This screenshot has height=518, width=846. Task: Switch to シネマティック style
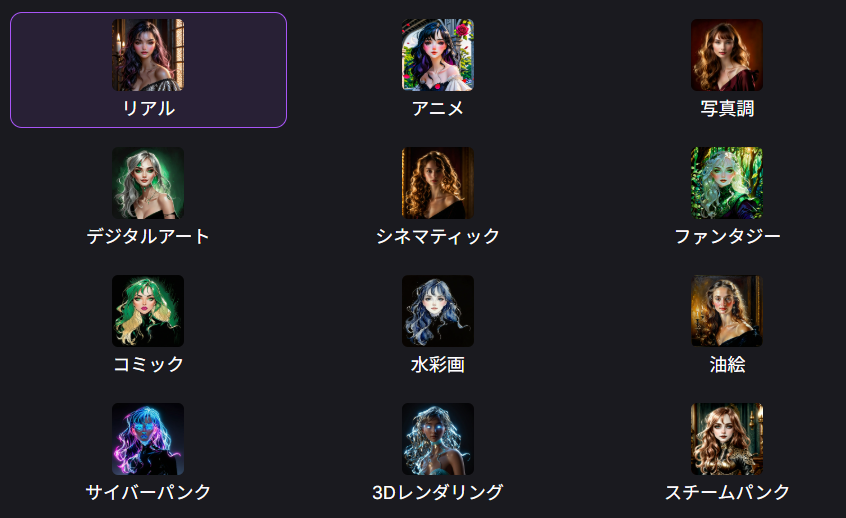(437, 197)
